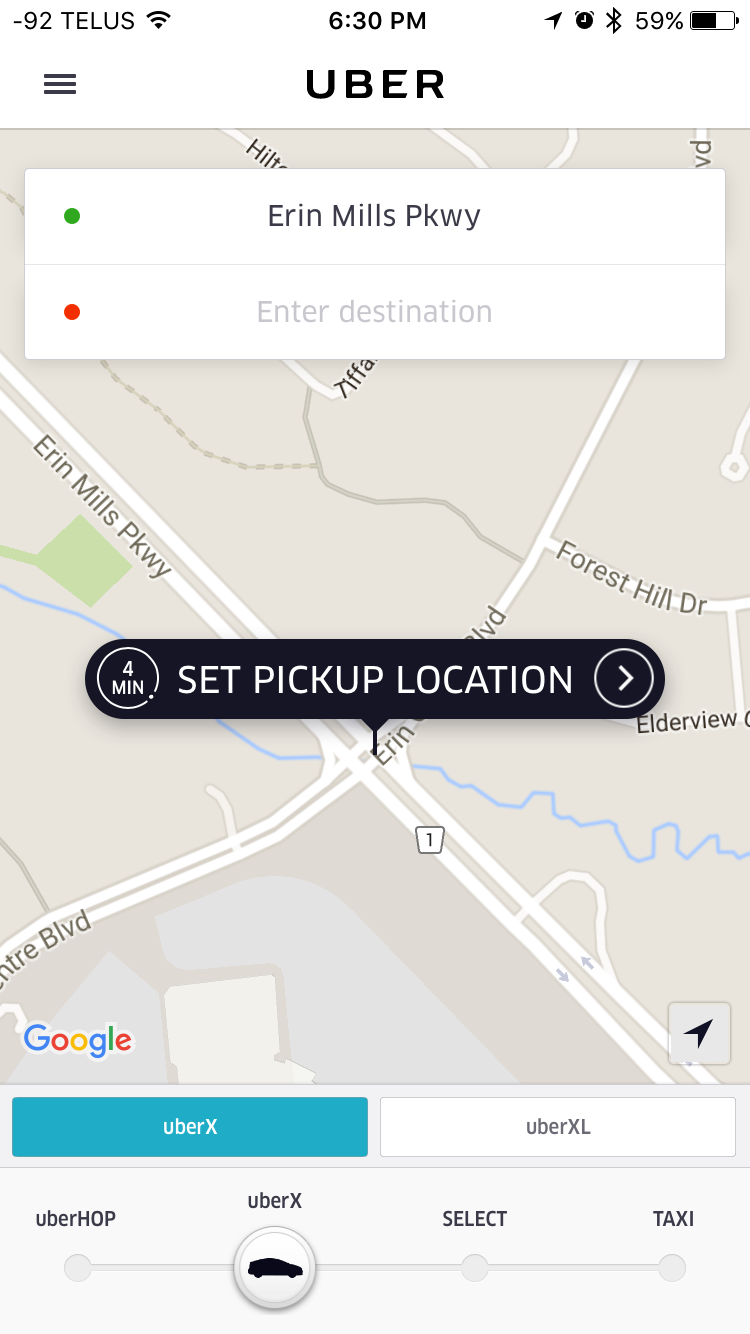Switch to the uberXL option

pos(558,1127)
